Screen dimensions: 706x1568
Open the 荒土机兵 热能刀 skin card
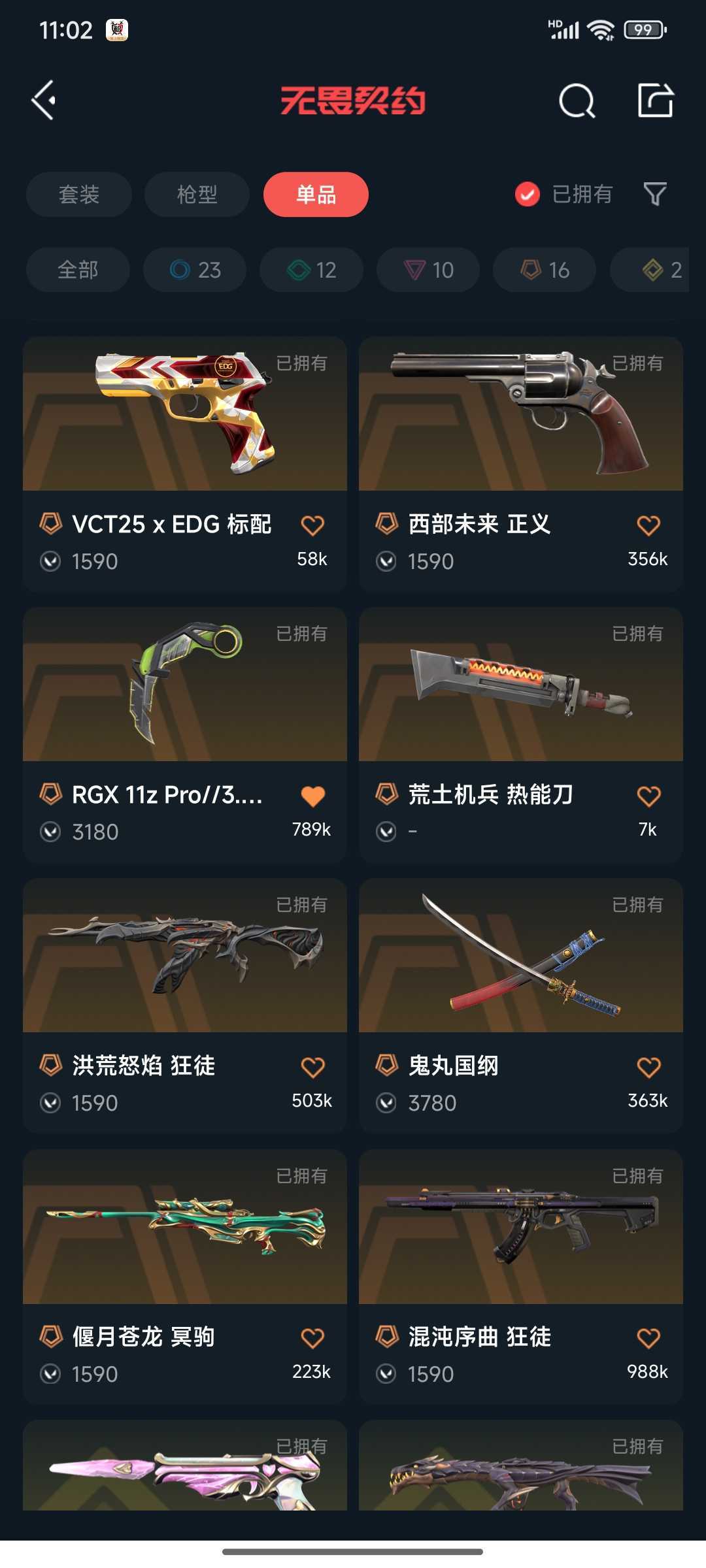521,735
